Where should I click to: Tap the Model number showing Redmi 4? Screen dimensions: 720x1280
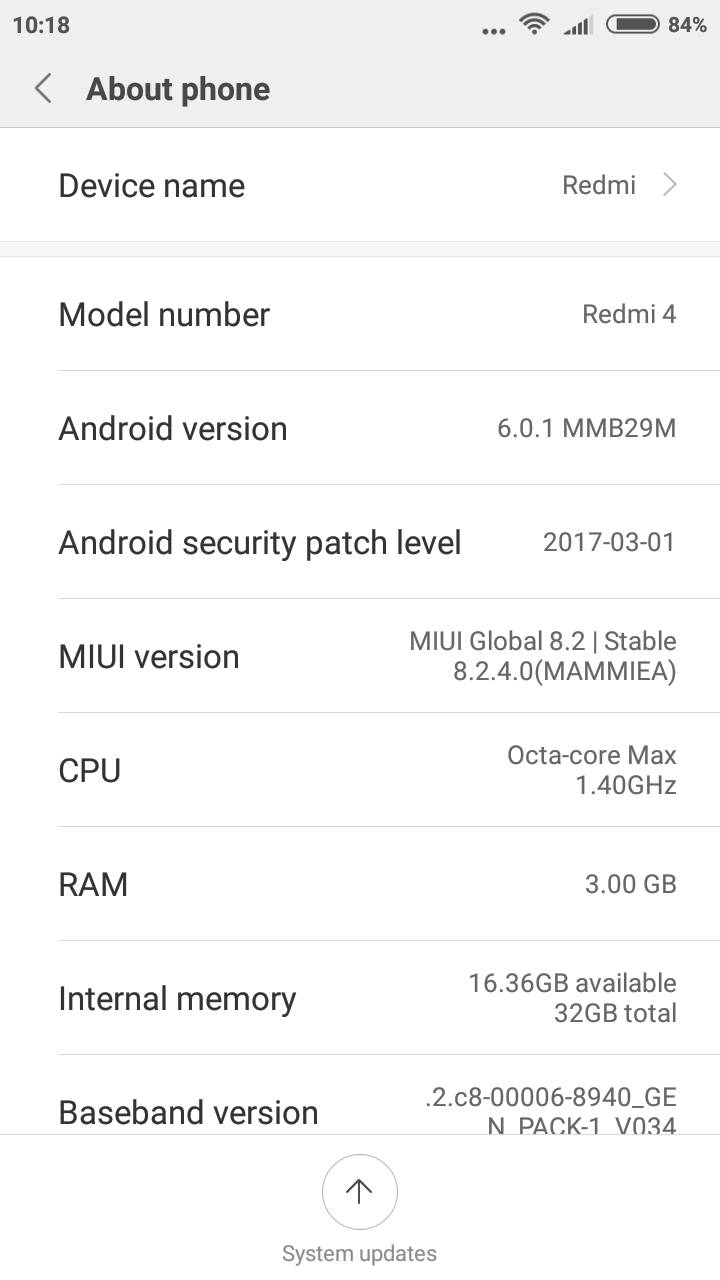[360, 314]
